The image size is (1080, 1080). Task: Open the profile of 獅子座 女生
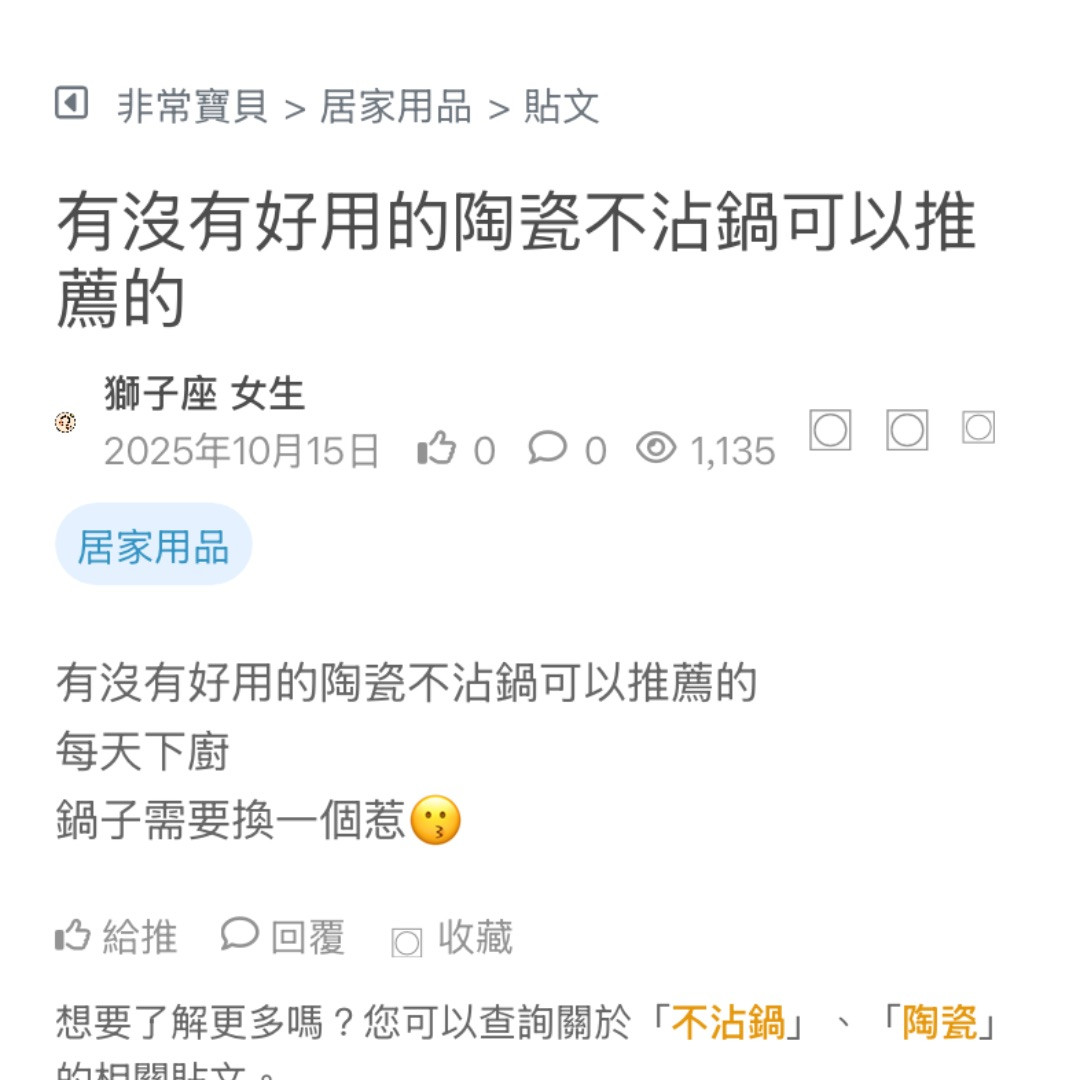(204, 394)
